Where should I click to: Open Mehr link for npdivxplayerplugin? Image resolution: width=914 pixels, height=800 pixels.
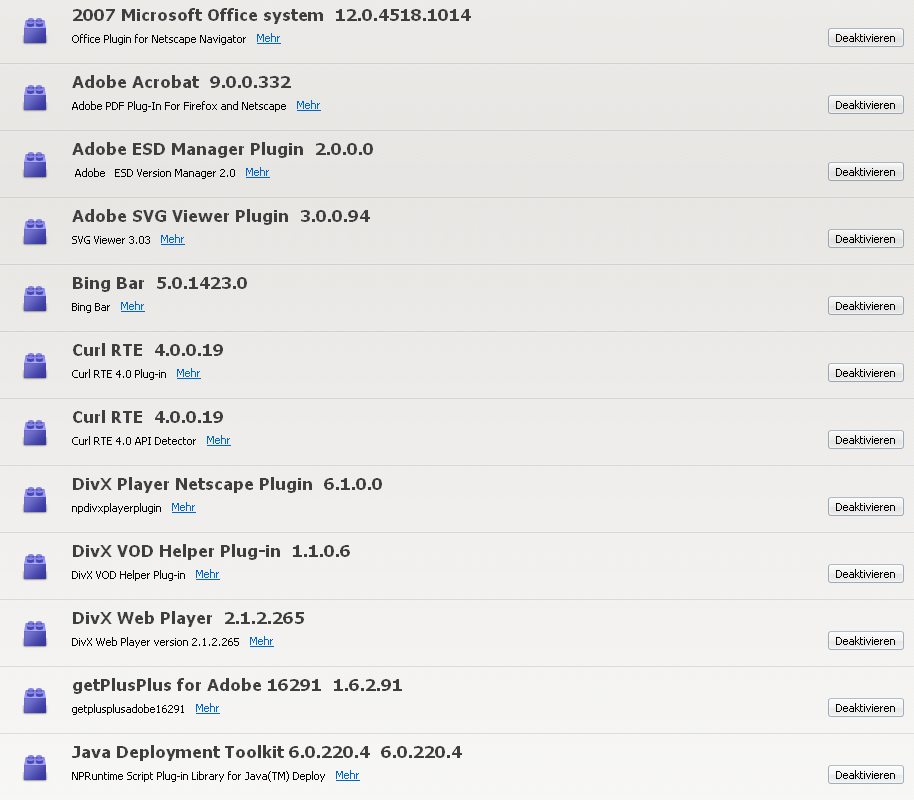pos(183,507)
